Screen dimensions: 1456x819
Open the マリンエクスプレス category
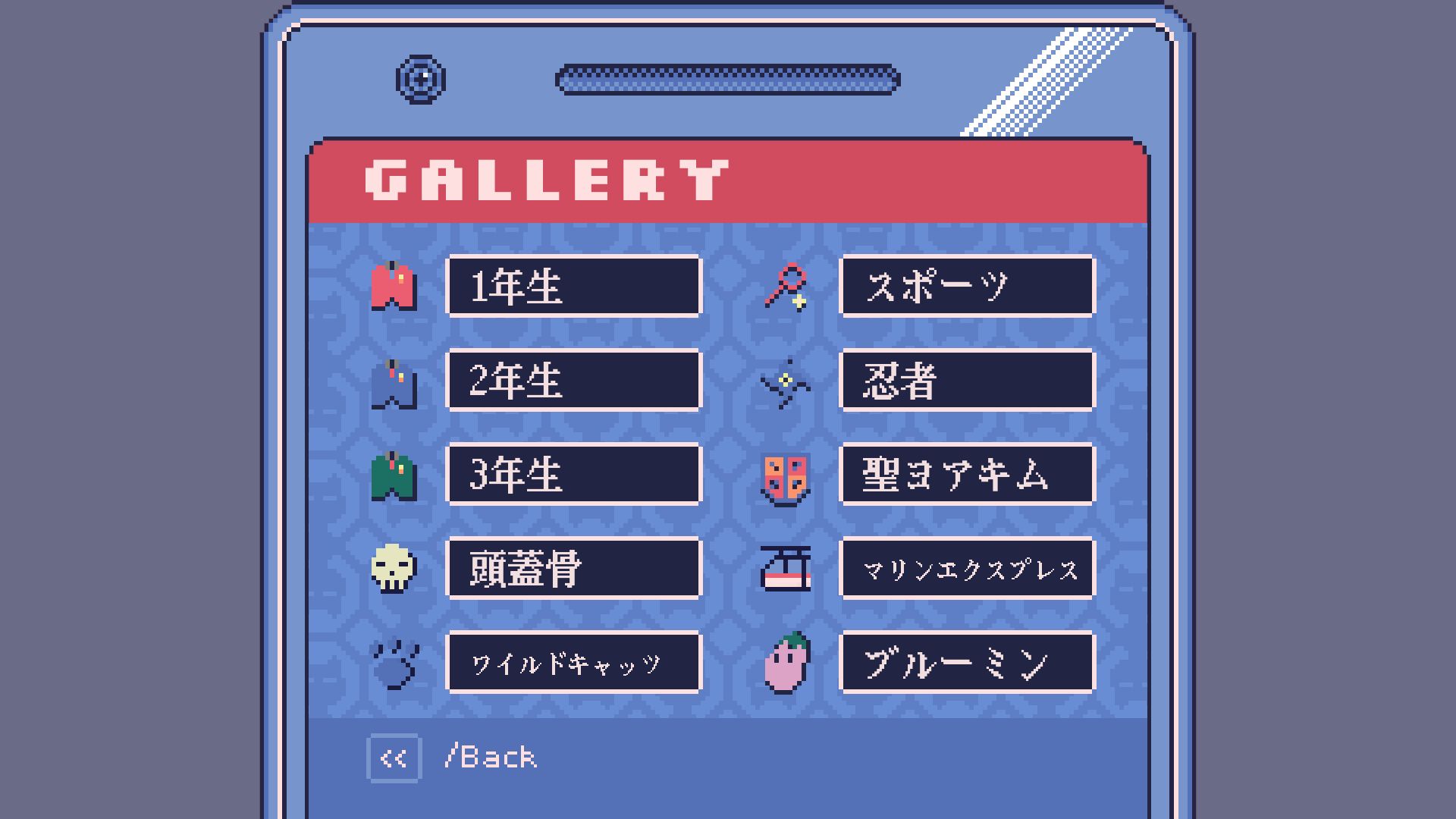click(x=967, y=568)
